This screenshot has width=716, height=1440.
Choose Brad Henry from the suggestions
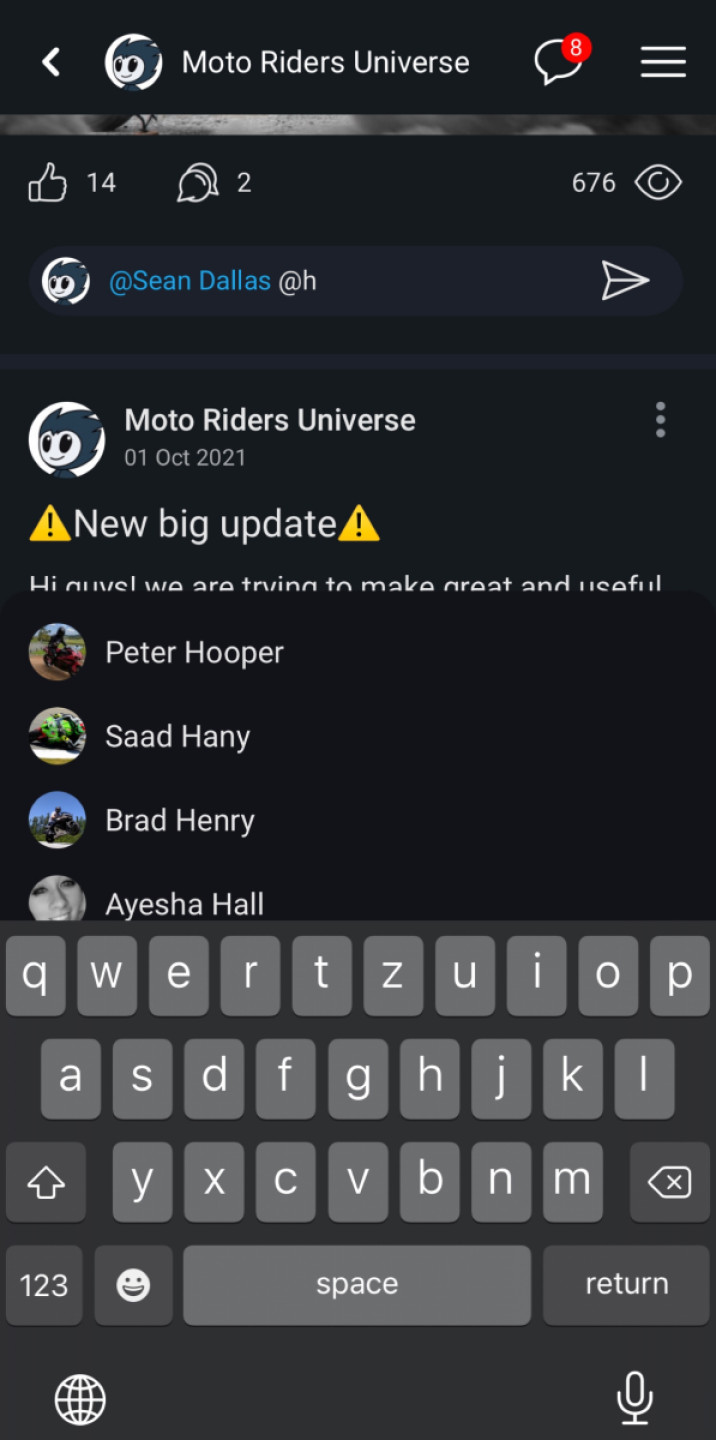[180, 821]
